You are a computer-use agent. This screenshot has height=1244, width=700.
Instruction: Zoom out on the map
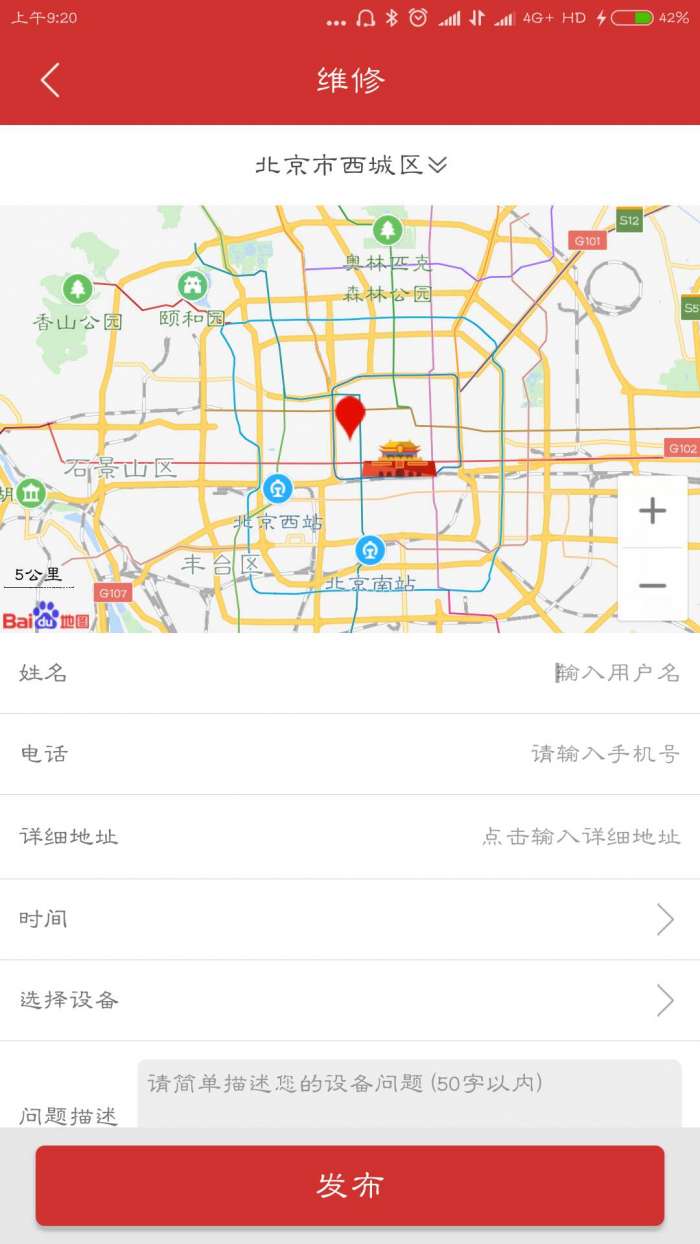click(x=652, y=585)
